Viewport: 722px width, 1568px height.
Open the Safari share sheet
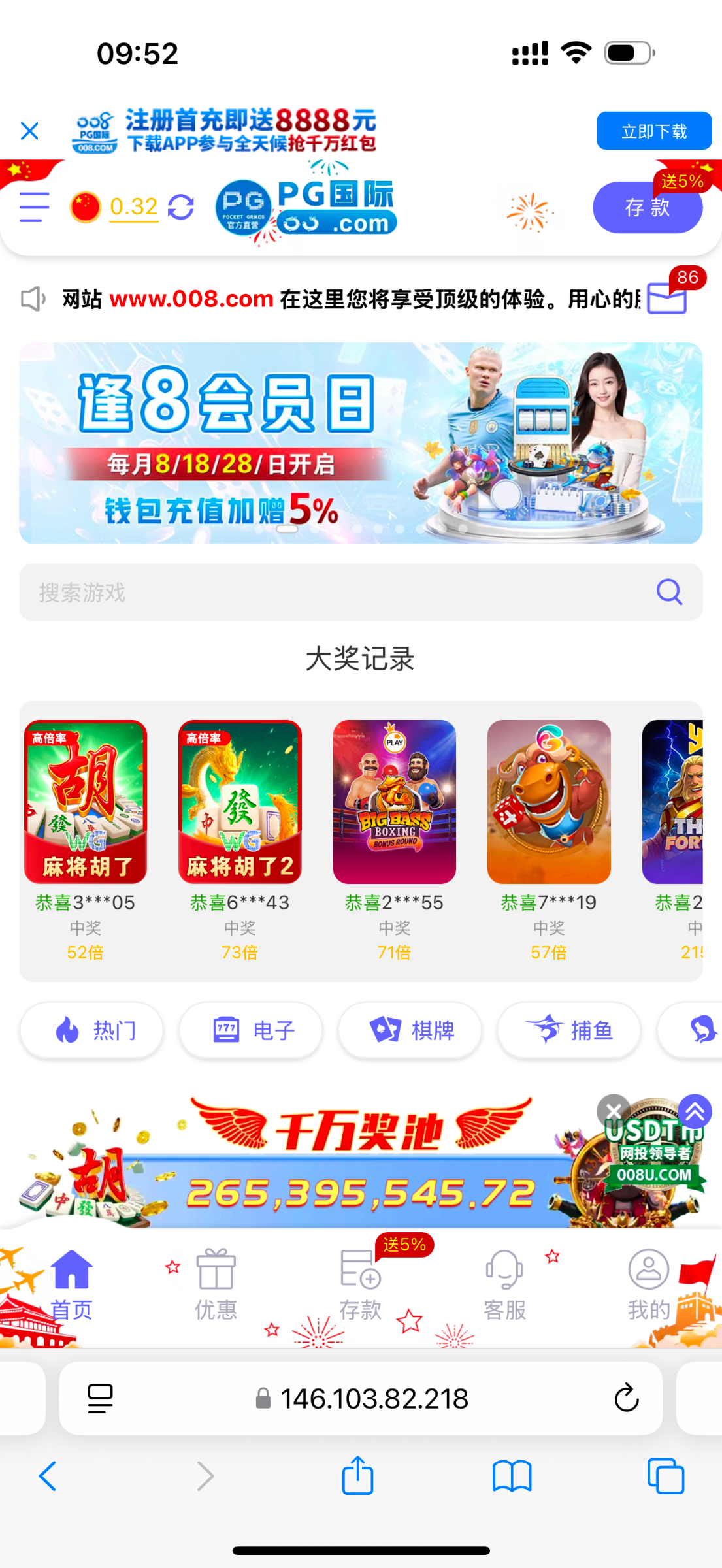point(356,1475)
